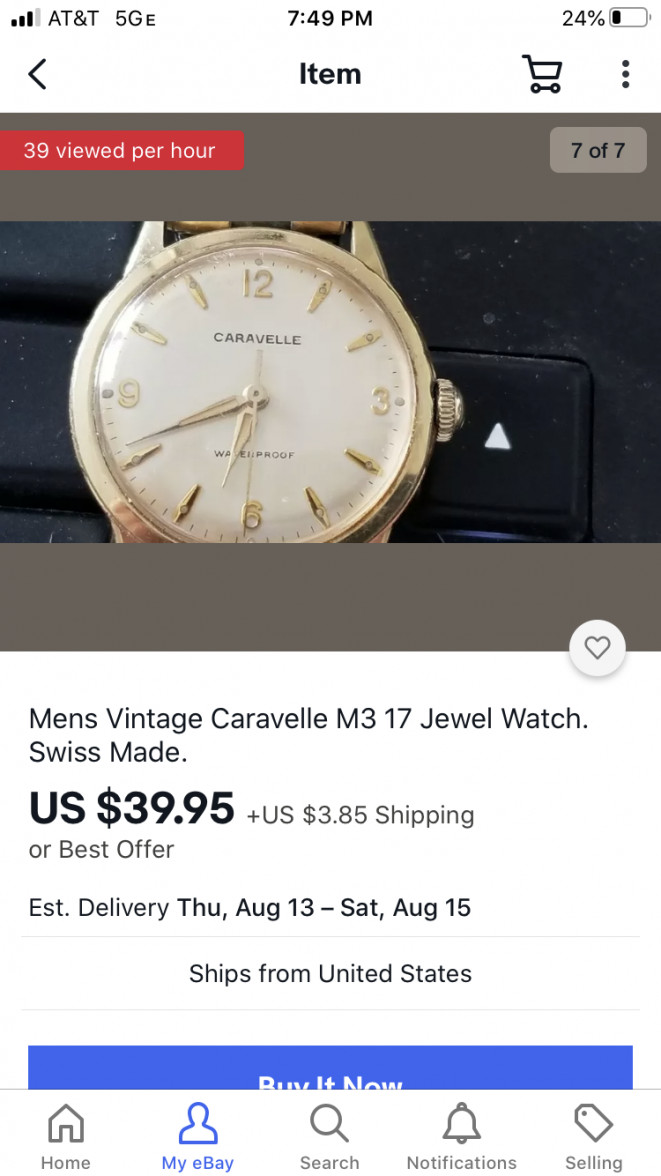Viewport: 661px width, 1176px height.
Task: Switch to the Home tab
Action: pos(66,1137)
